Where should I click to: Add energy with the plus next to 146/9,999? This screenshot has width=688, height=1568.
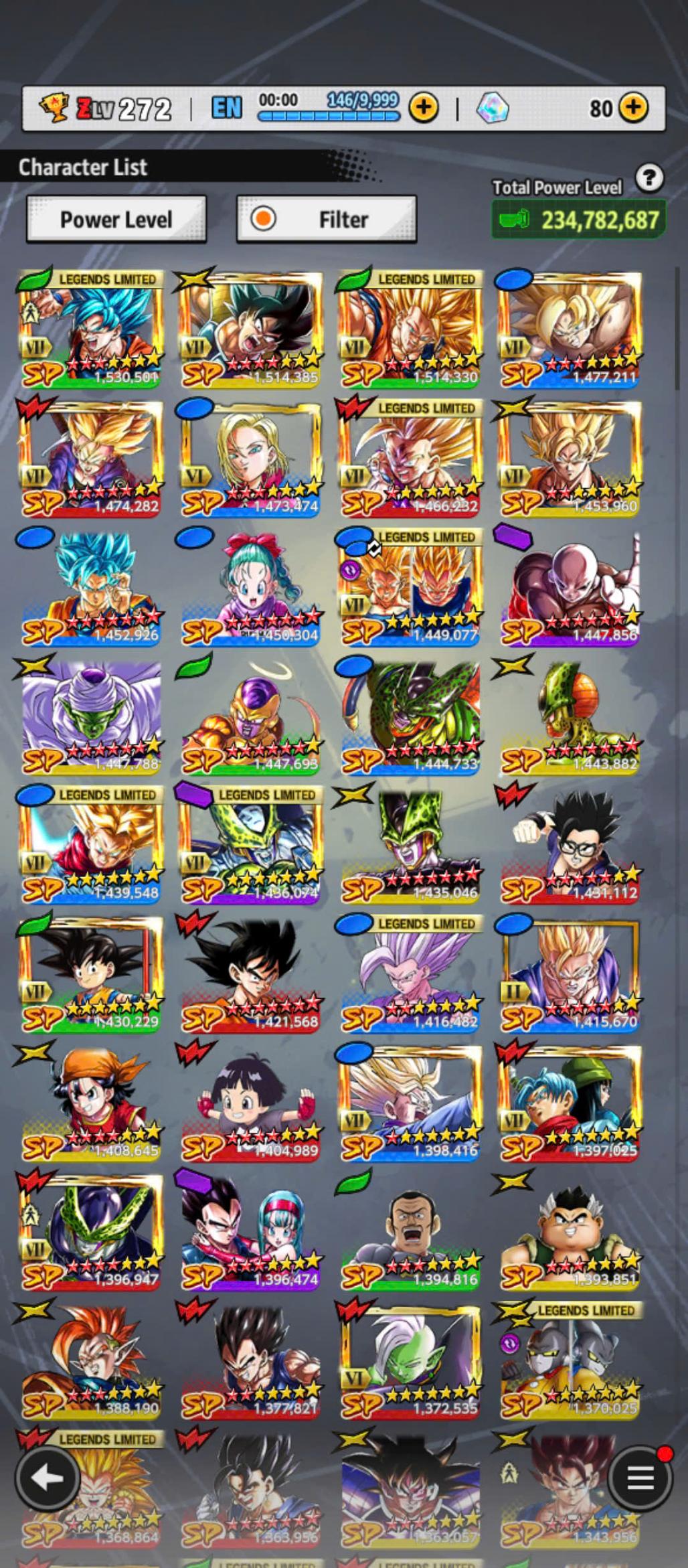pyautogui.click(x=424, y=107)
